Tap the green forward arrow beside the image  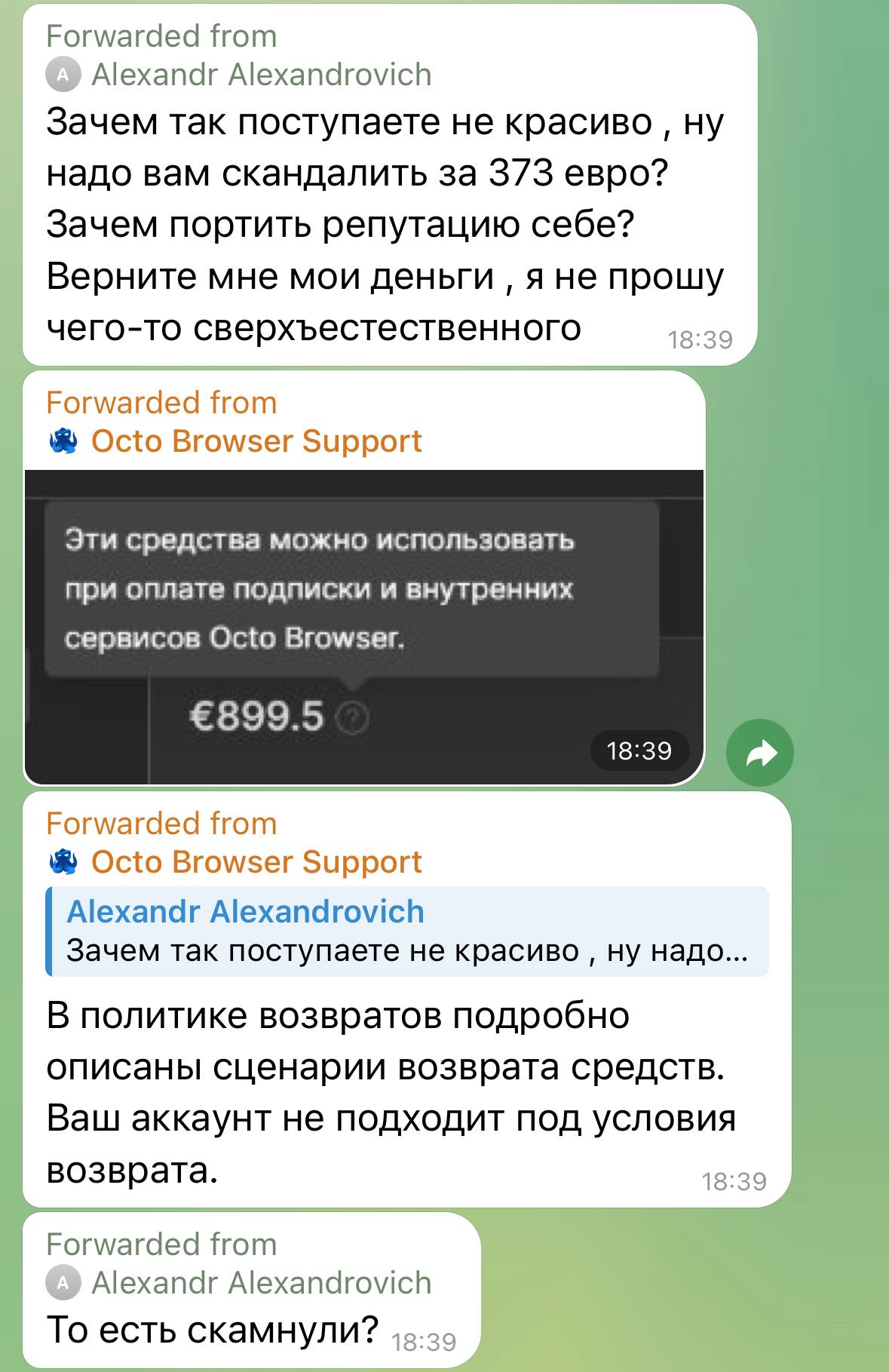tap(759, 753)
